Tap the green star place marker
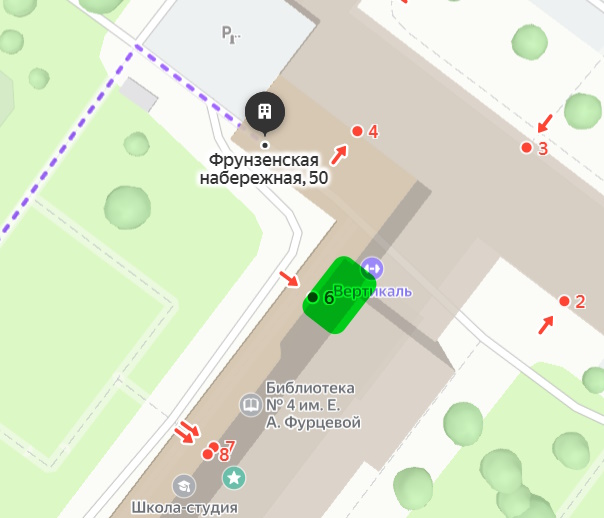 pos(234,478)
